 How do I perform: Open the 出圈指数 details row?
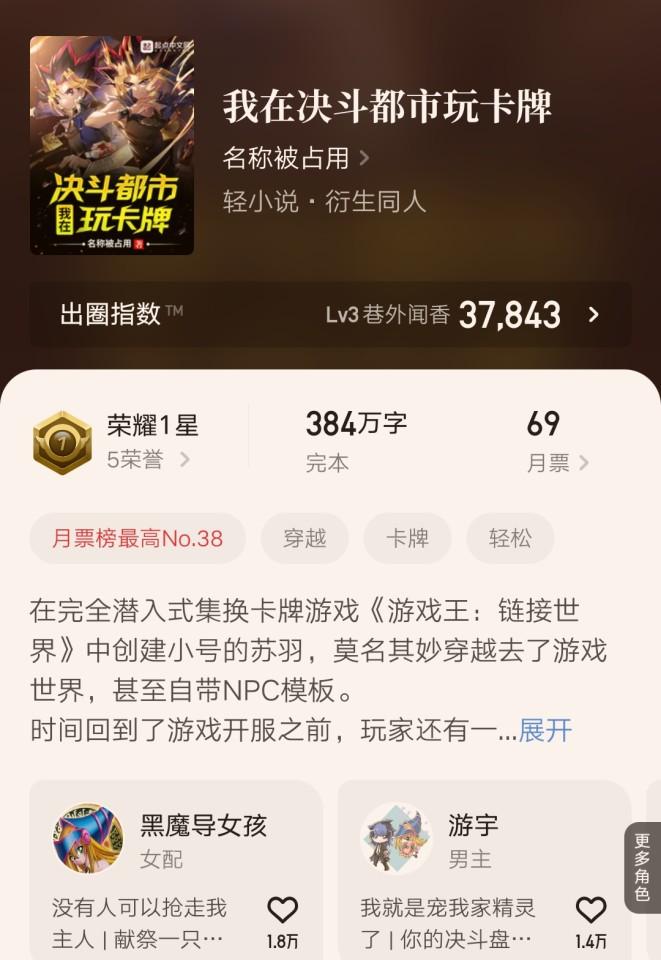click(330, 314)
